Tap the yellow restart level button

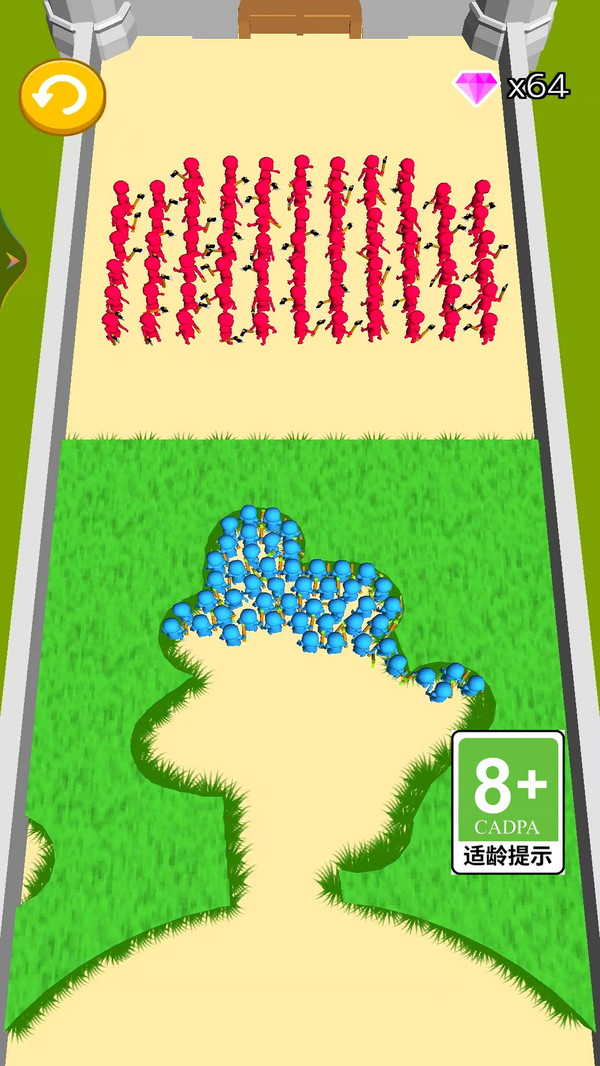point(62,97)
